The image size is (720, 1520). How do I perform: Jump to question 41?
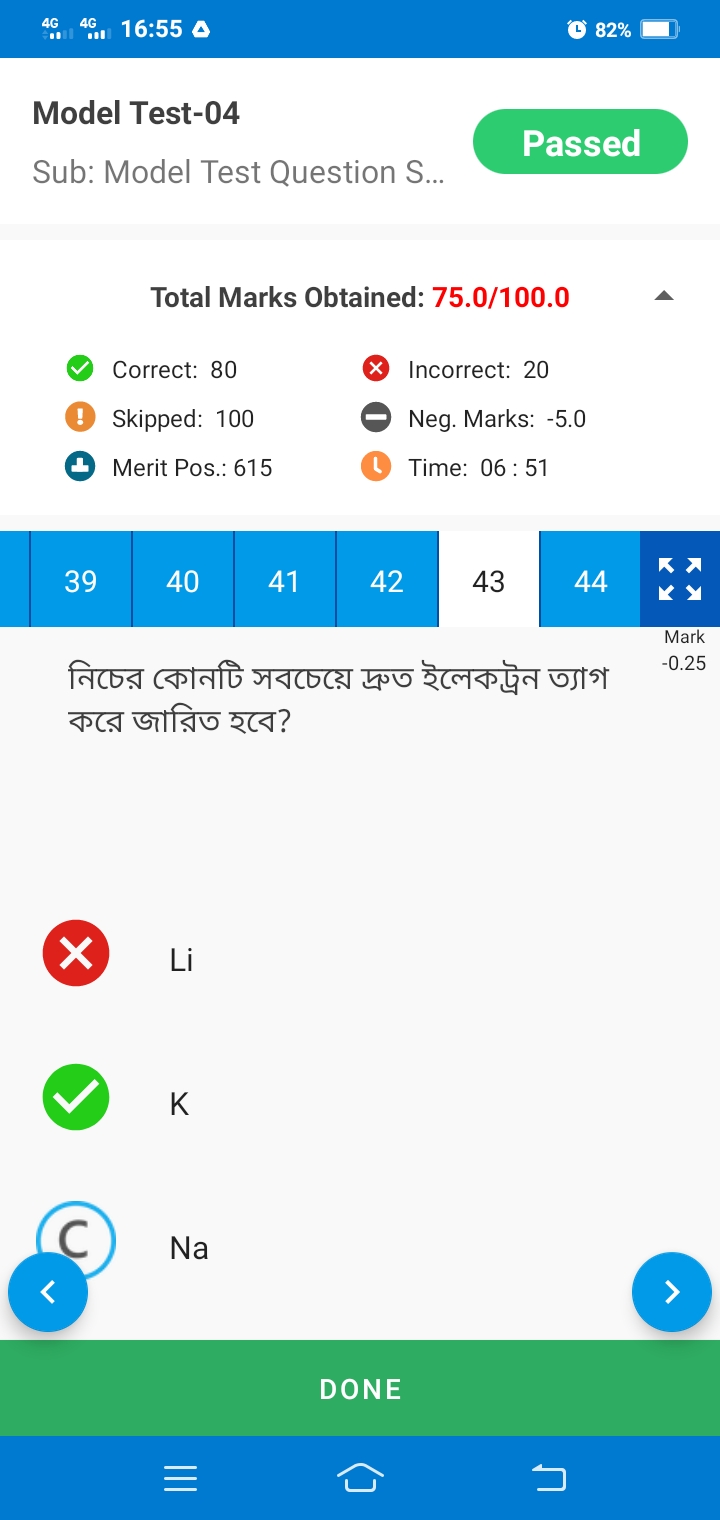click(x=285, y=581)
